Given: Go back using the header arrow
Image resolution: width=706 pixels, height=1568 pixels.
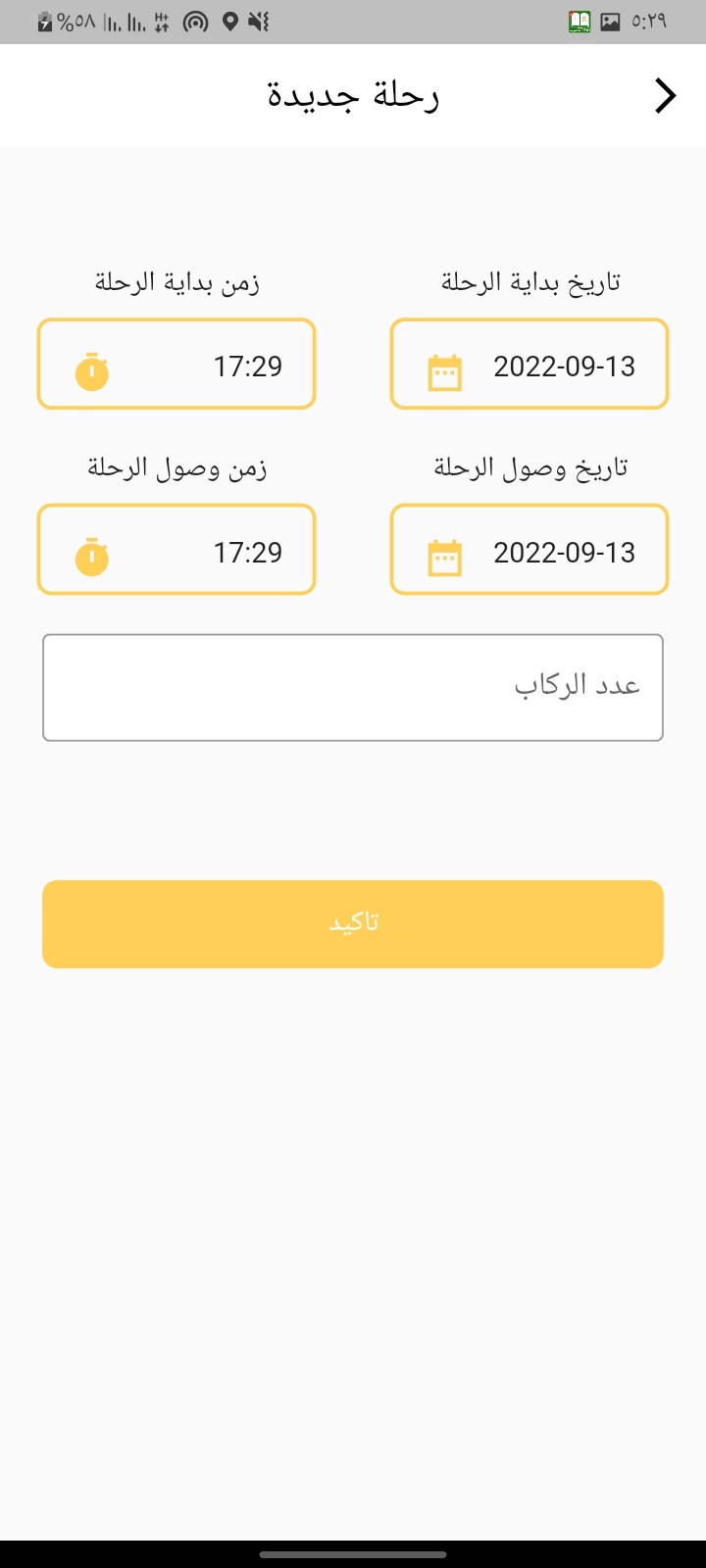Looking at the screenshot, I should [x=666, y=96].
